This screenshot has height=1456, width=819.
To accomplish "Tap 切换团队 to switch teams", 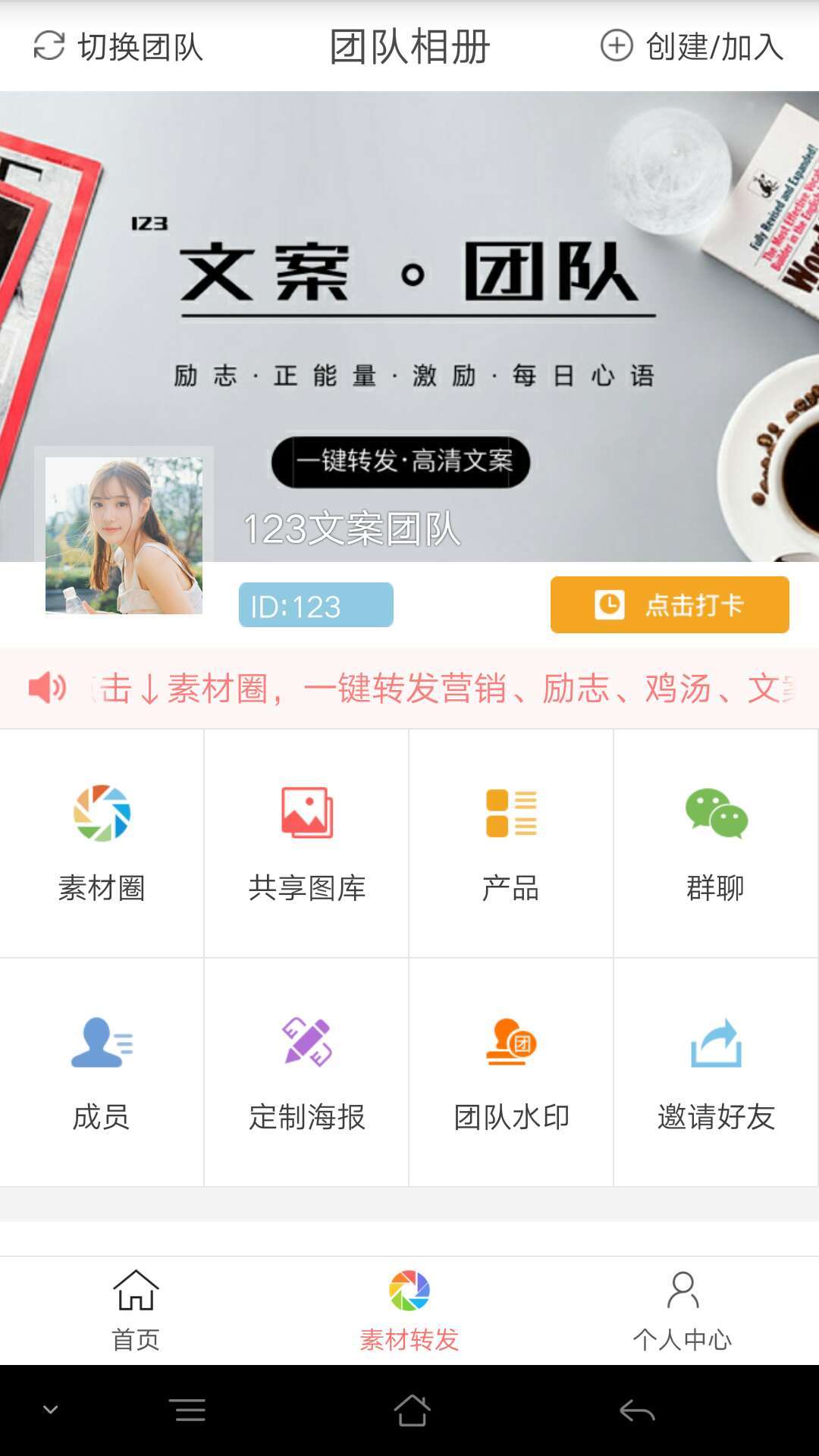I will tap(119, 47).
